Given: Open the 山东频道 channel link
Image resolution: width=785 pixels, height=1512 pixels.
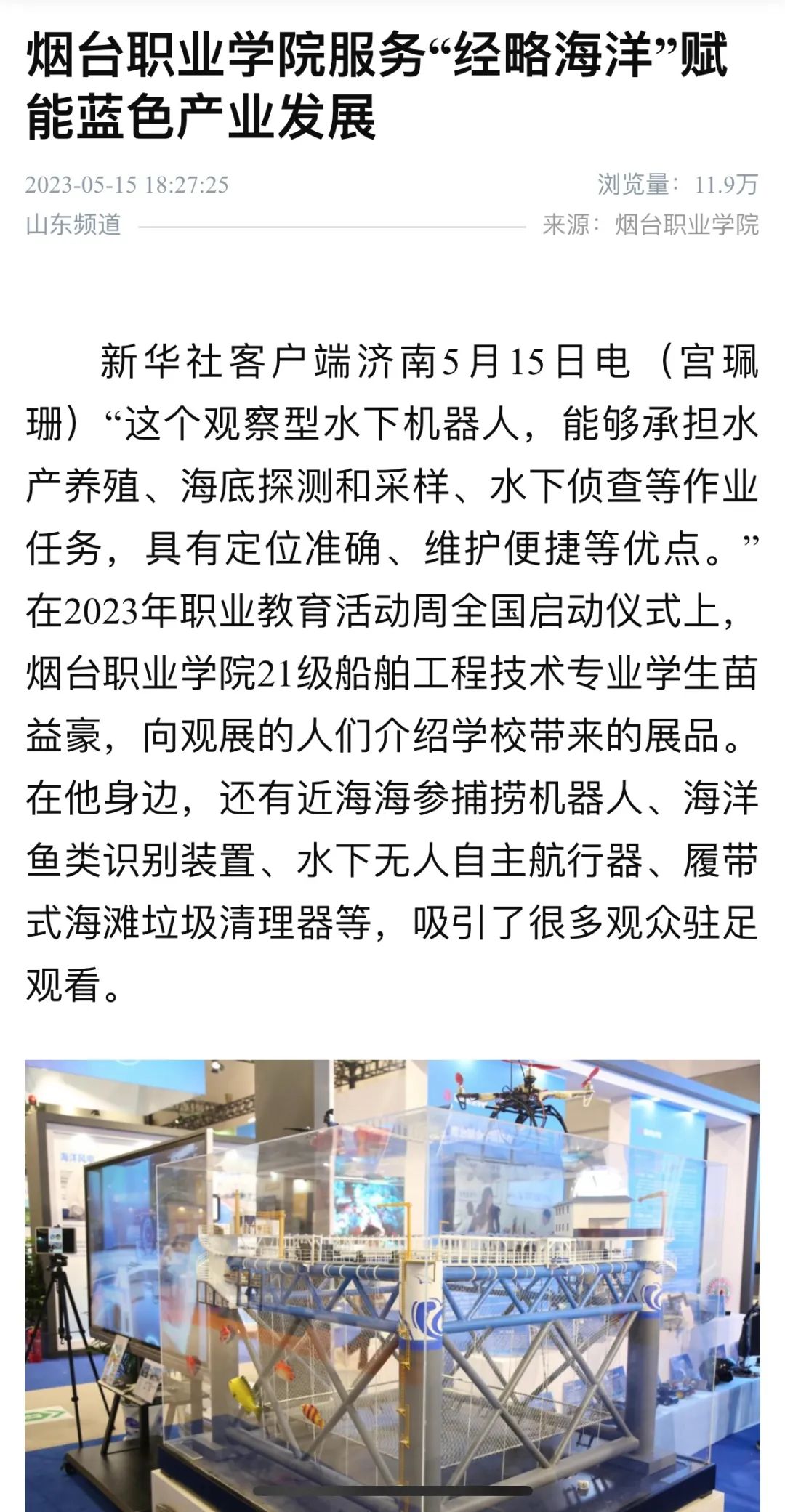Looking at the screenshot, I should [73, 225].
